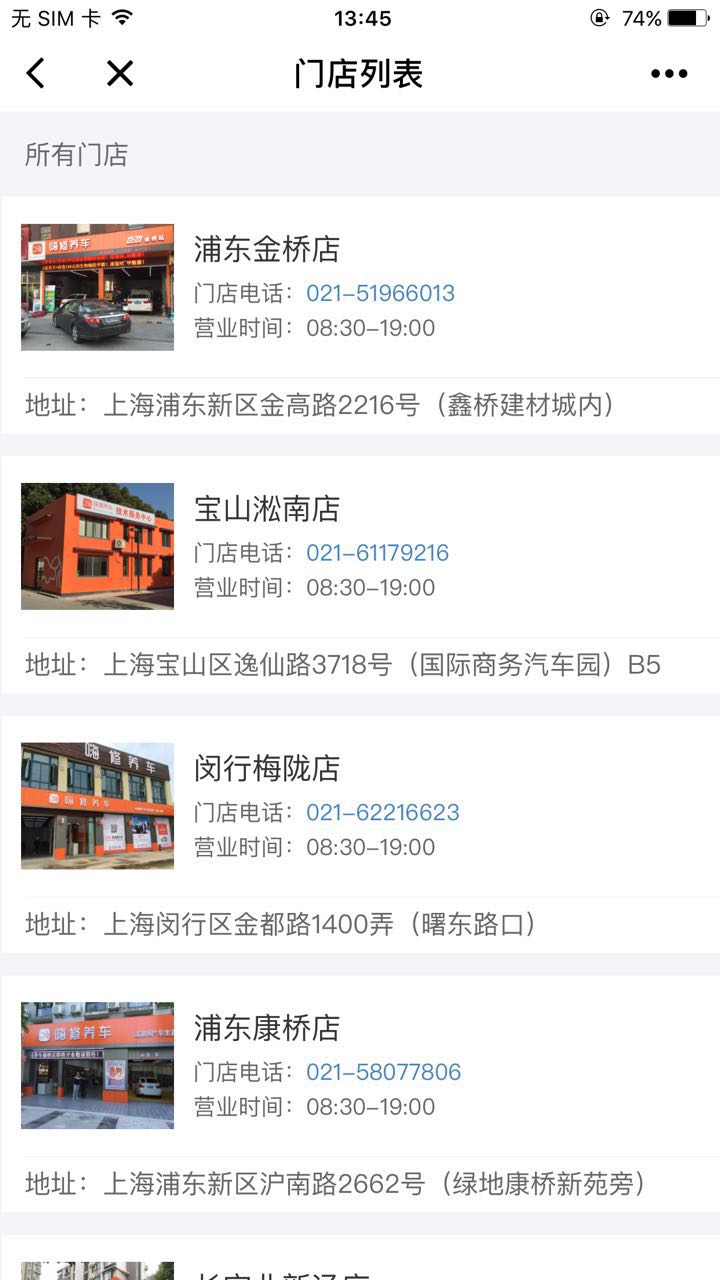Image resolution: width=720 pixels, height=1280 pixels.
Task: Call 闵行梅陇店 at 021-62216623
Action: [382, 812]
